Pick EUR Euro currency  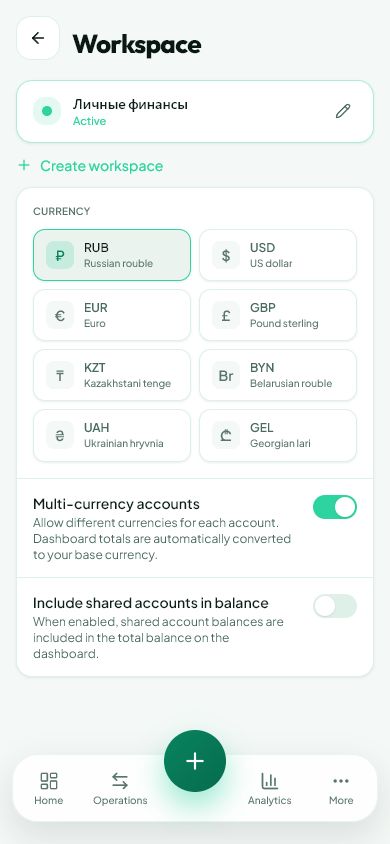112,315
